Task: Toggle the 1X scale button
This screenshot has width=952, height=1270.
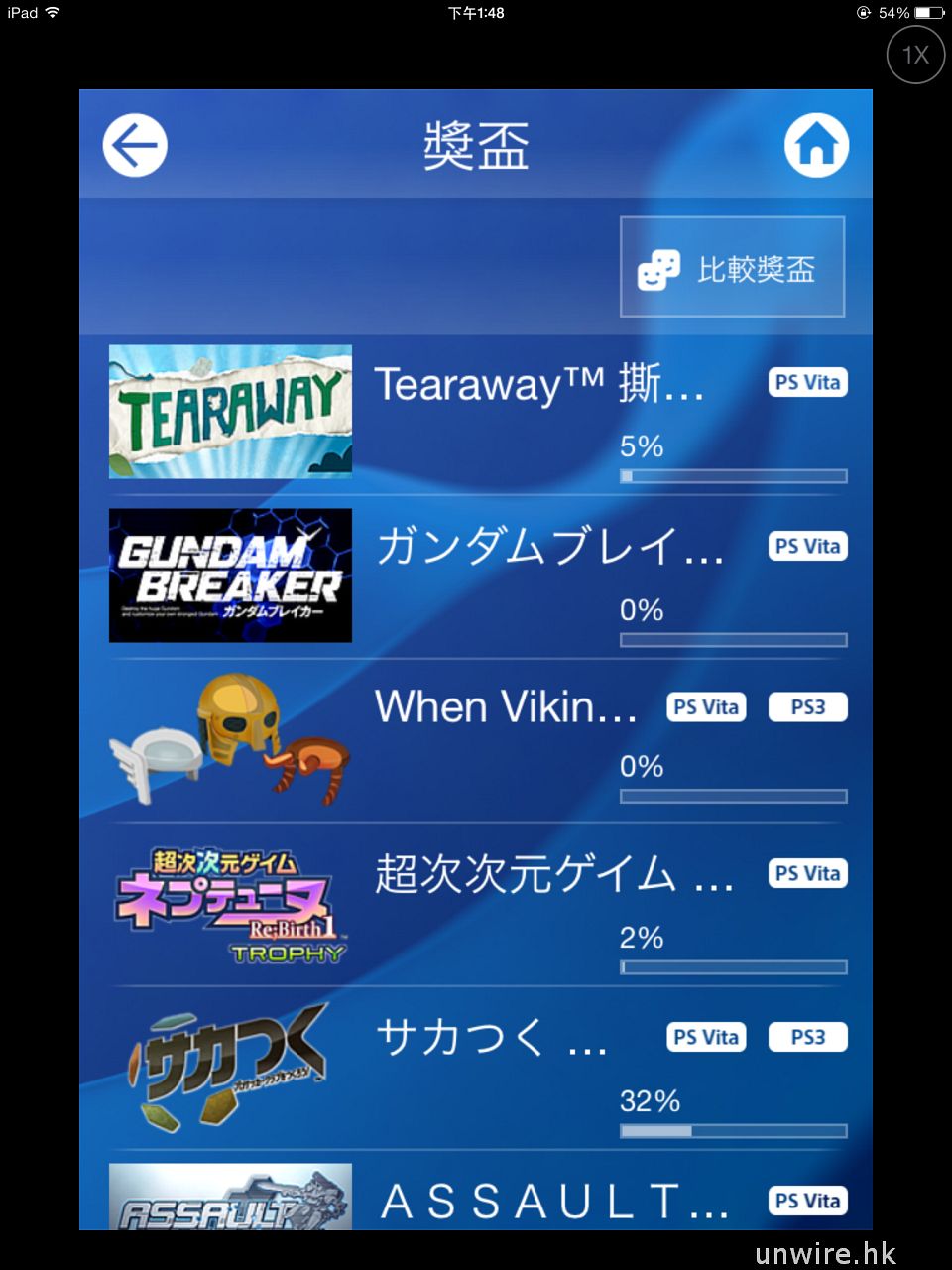Action: (x=914, y=55)
